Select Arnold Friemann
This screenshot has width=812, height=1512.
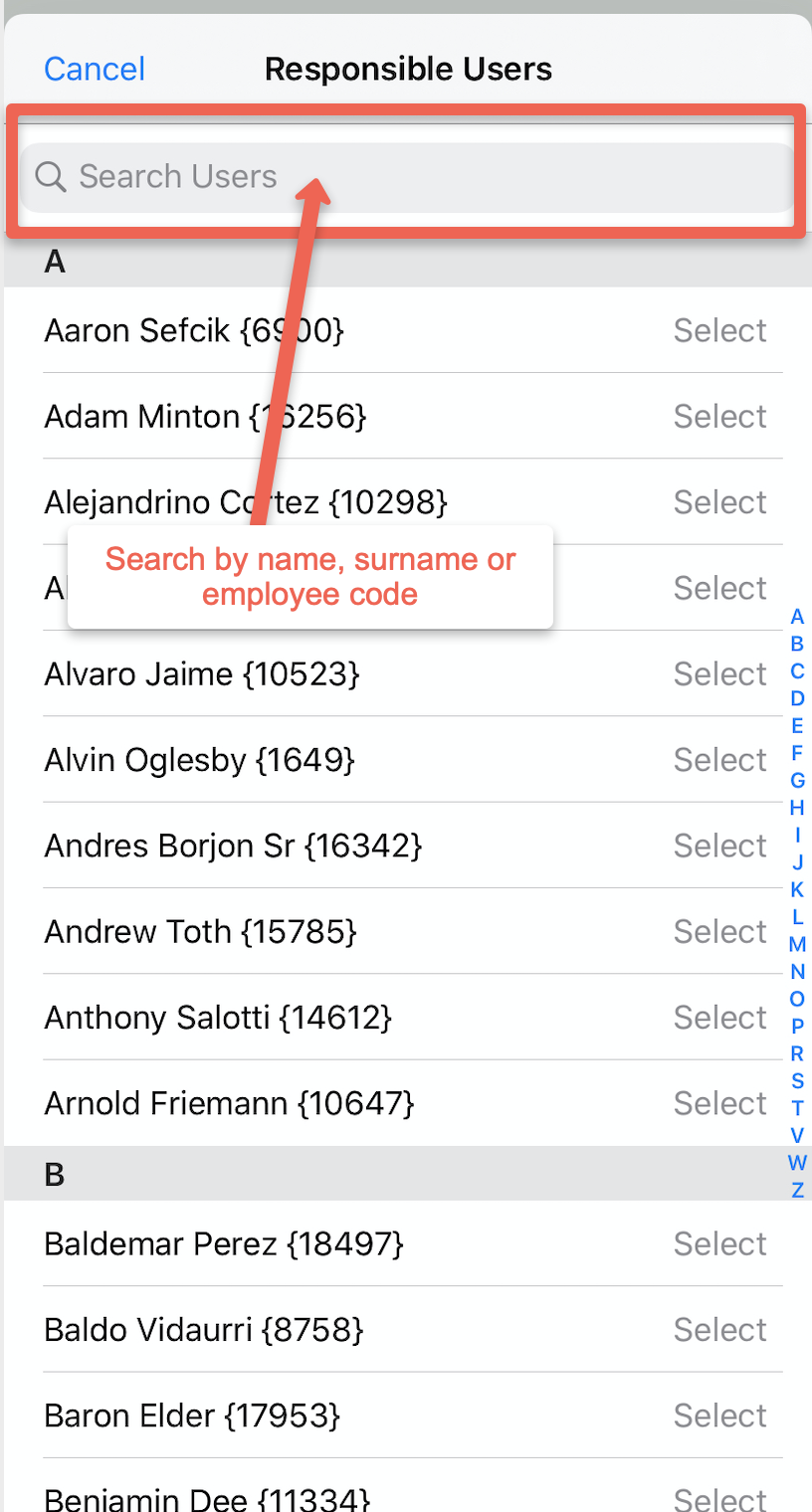click(x=719, y=1103)
